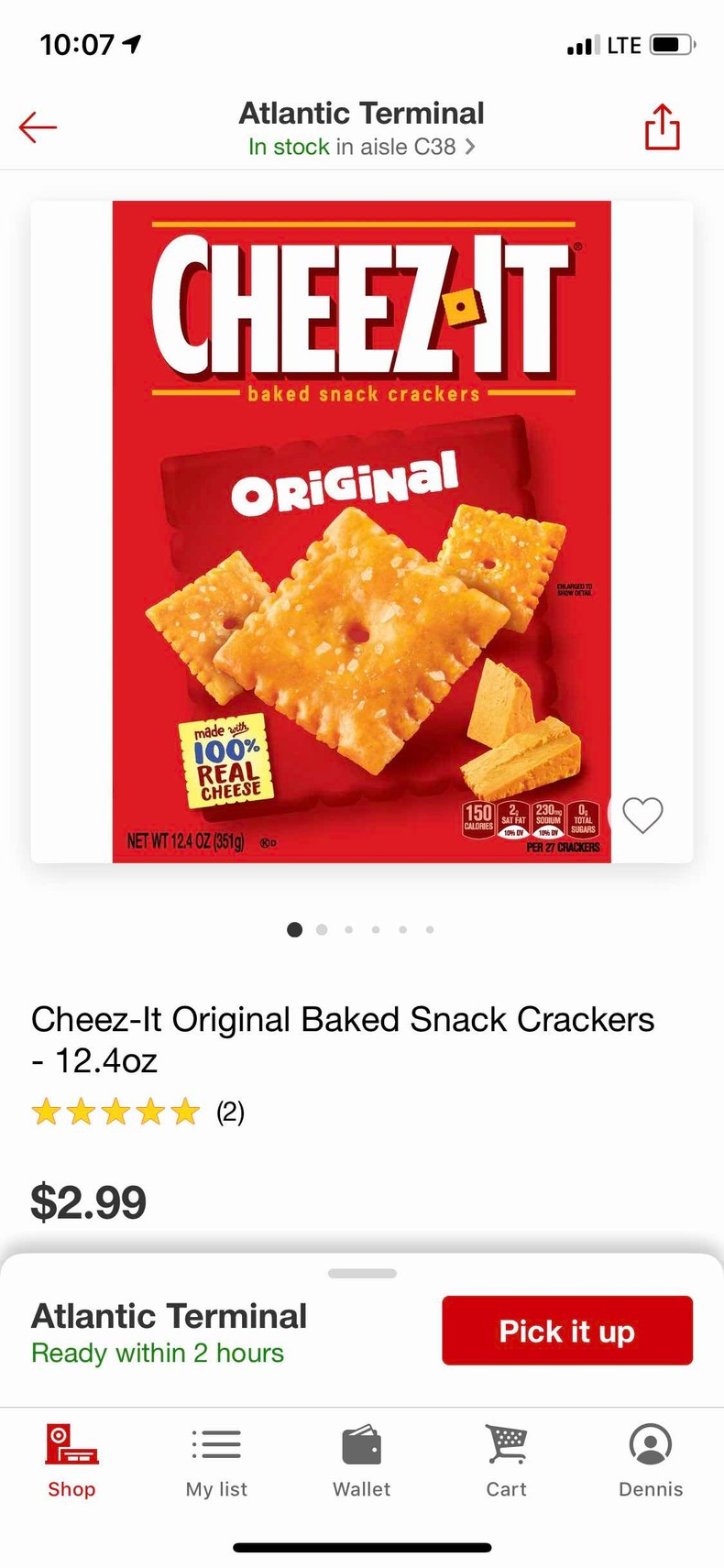Open the Dennis account tab
The height and width of the screenshot is (1568, 724).
pos(651,1461)
